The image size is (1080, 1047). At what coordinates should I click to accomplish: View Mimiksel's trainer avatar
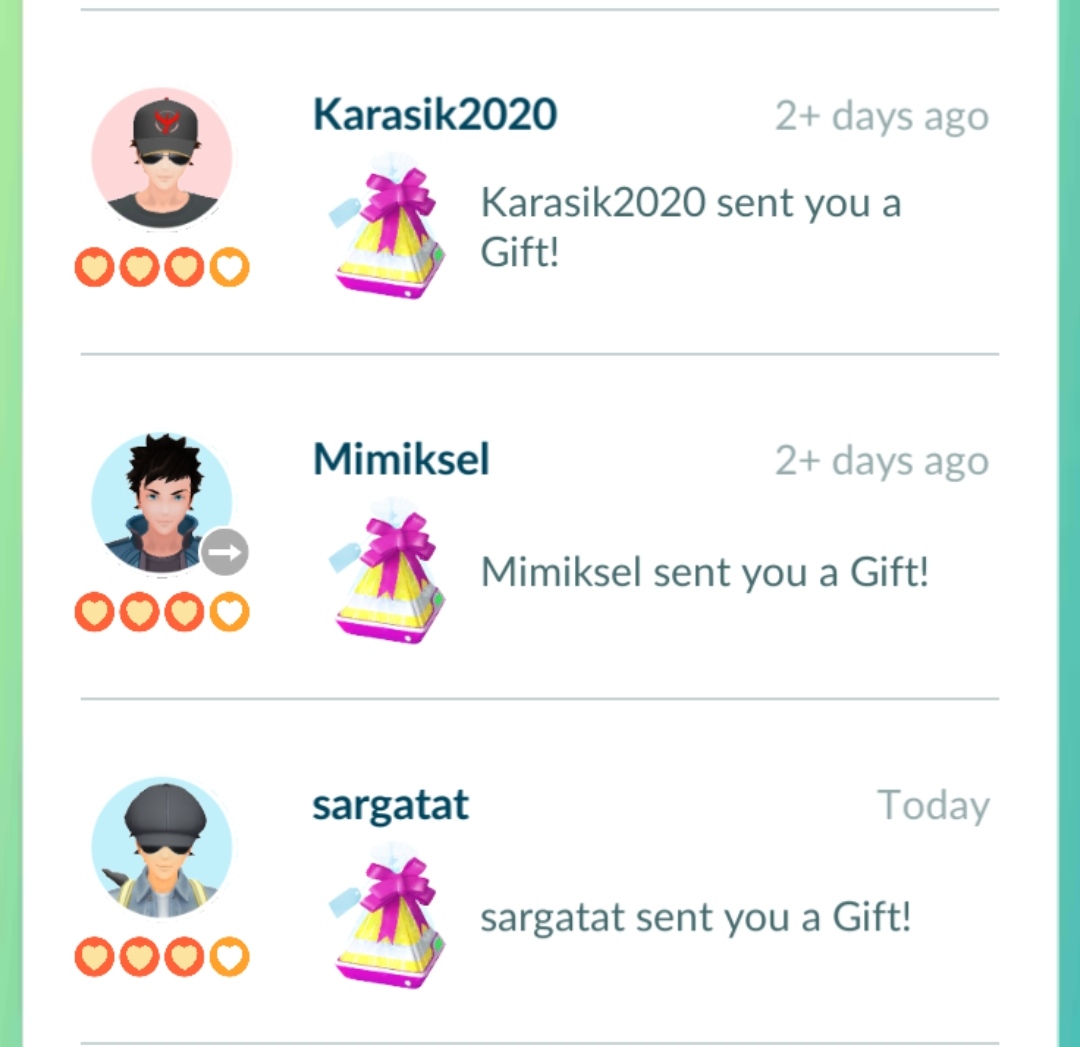(162, 503)
